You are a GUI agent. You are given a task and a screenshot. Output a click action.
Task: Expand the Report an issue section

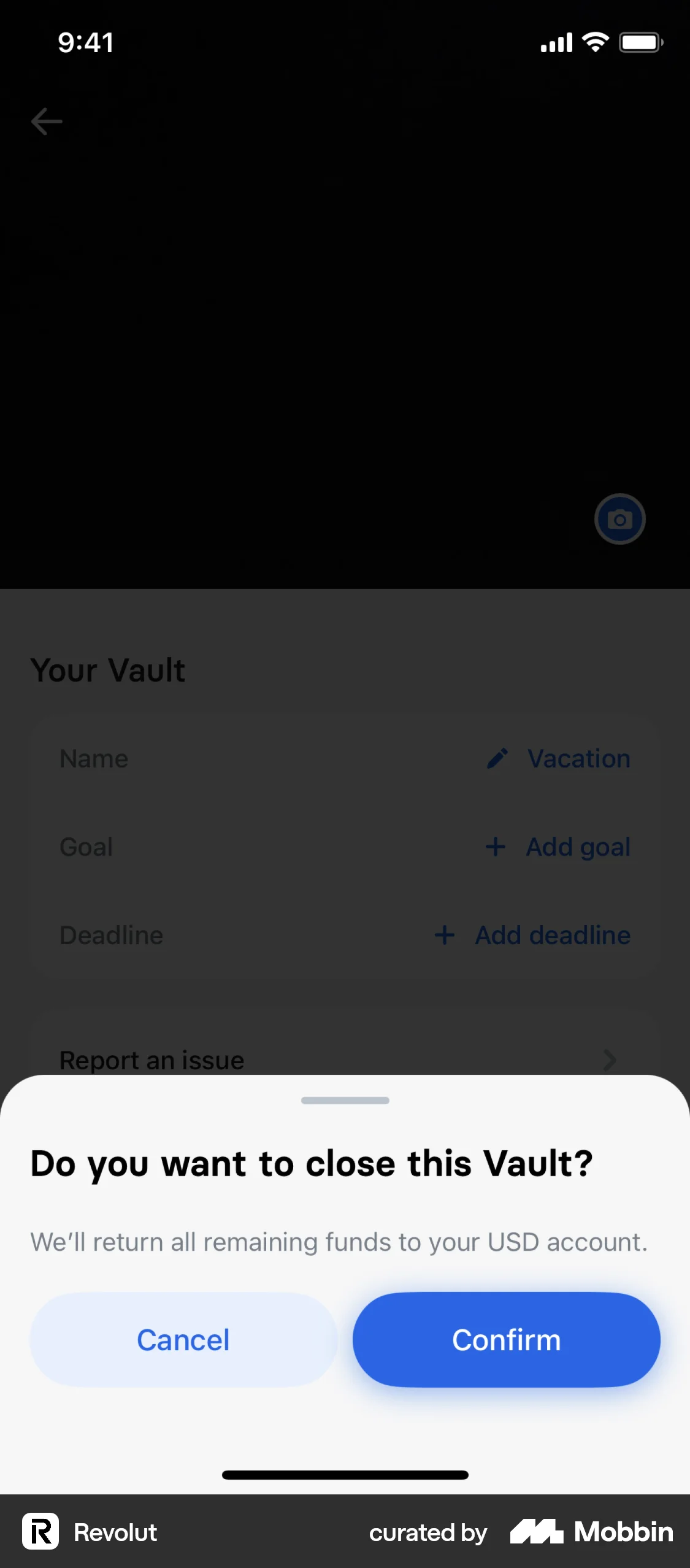coord(151,1060)
